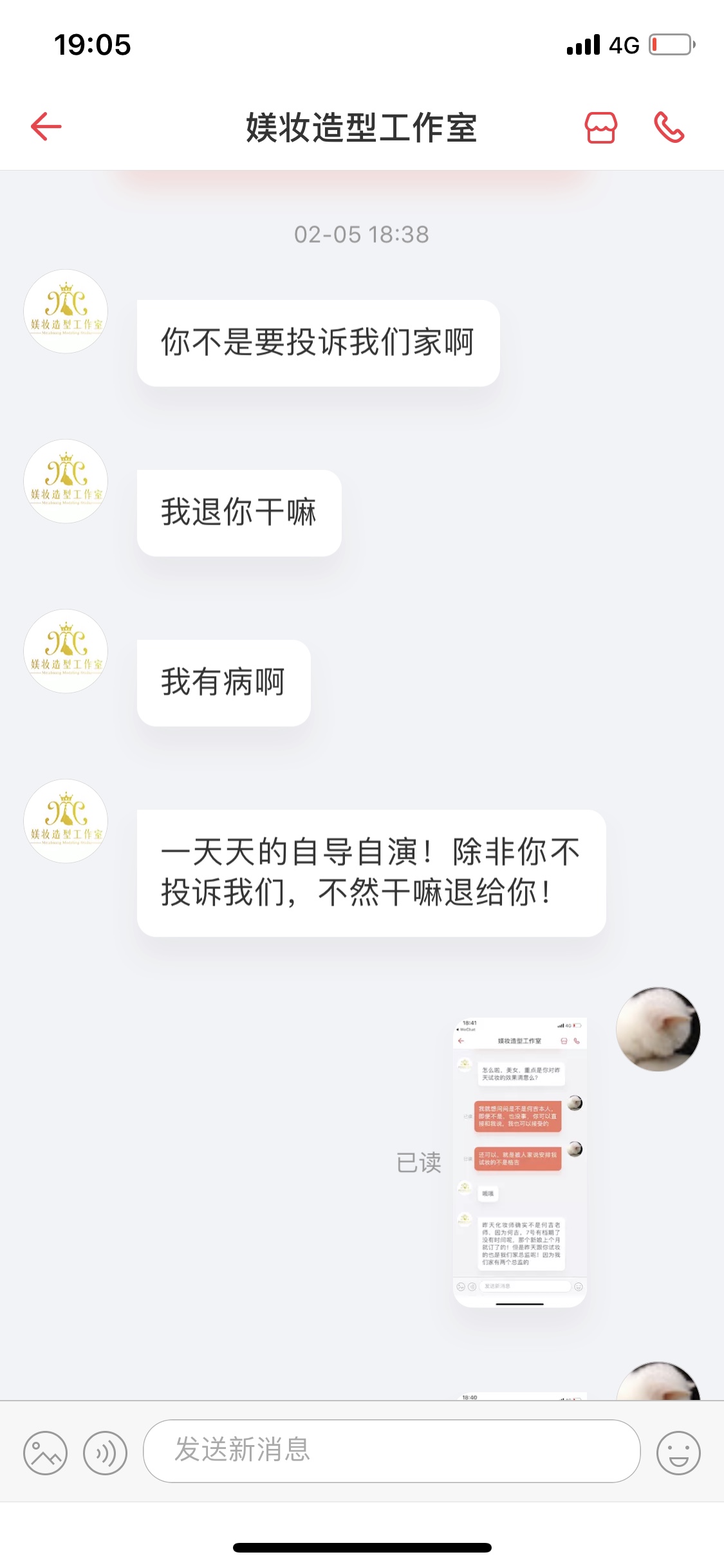724x1568 pixels.
Task: Attach a picture with the image icon
Action: tap(45, 1453)
